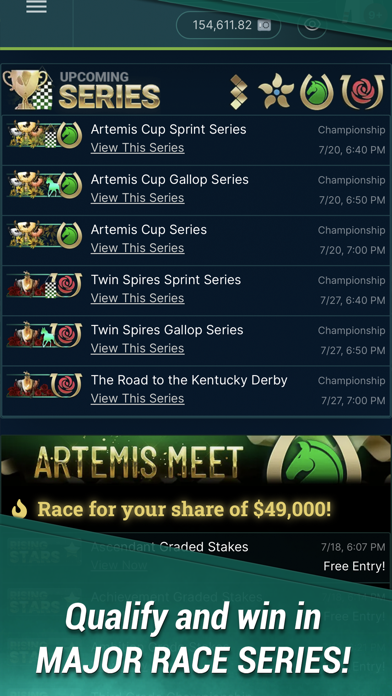This screenshot has height=696, width=392.
Task: Filter series by the gold diamonds icon
Action: pyautogui.click(x=239, y=92)
